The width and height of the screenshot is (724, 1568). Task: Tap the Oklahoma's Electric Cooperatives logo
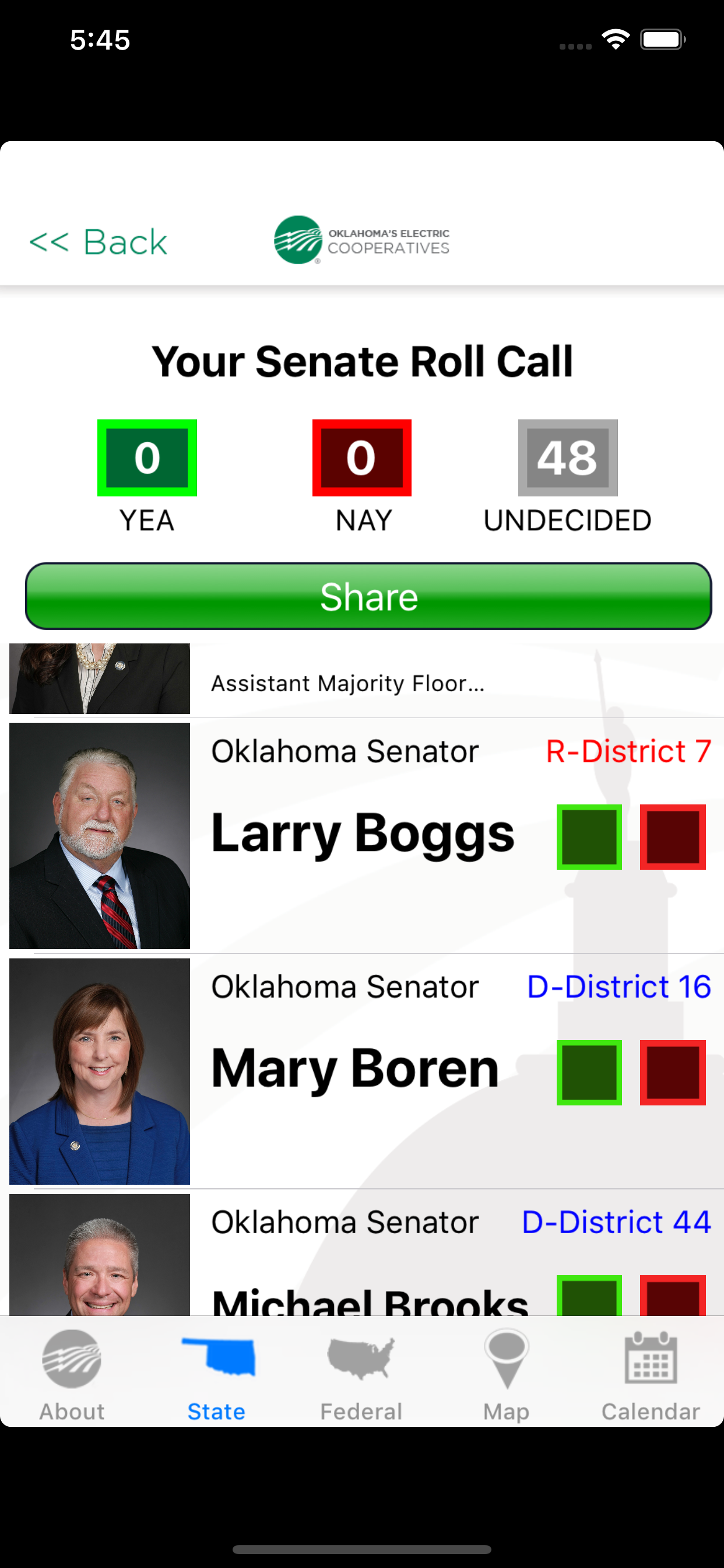point(362,241)
